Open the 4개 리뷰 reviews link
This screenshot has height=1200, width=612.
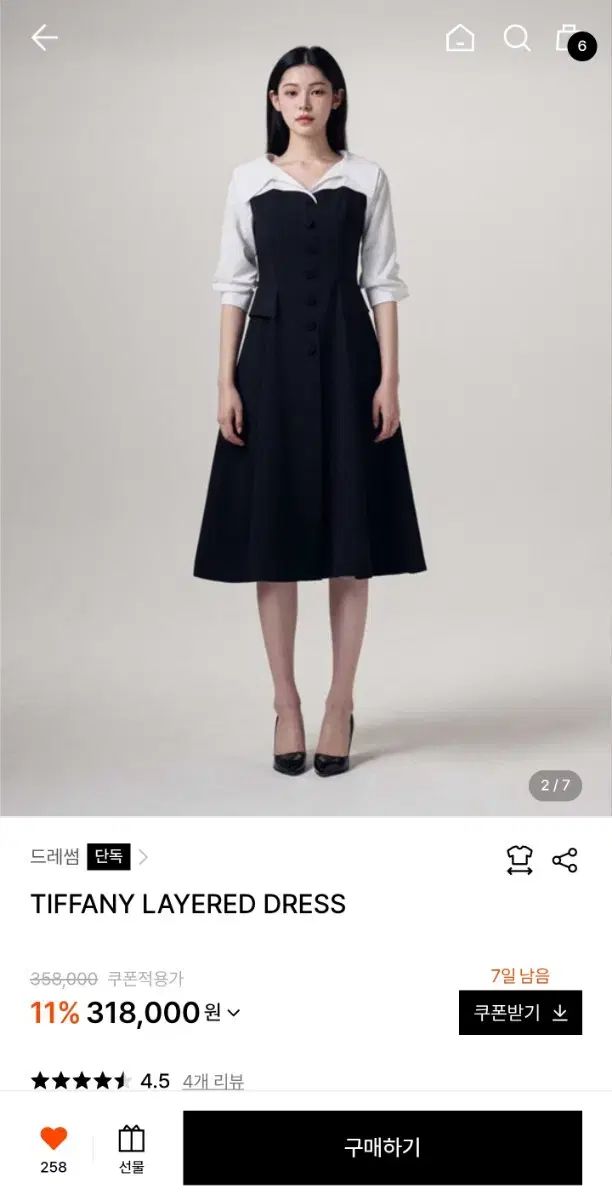click(213, 1081)
